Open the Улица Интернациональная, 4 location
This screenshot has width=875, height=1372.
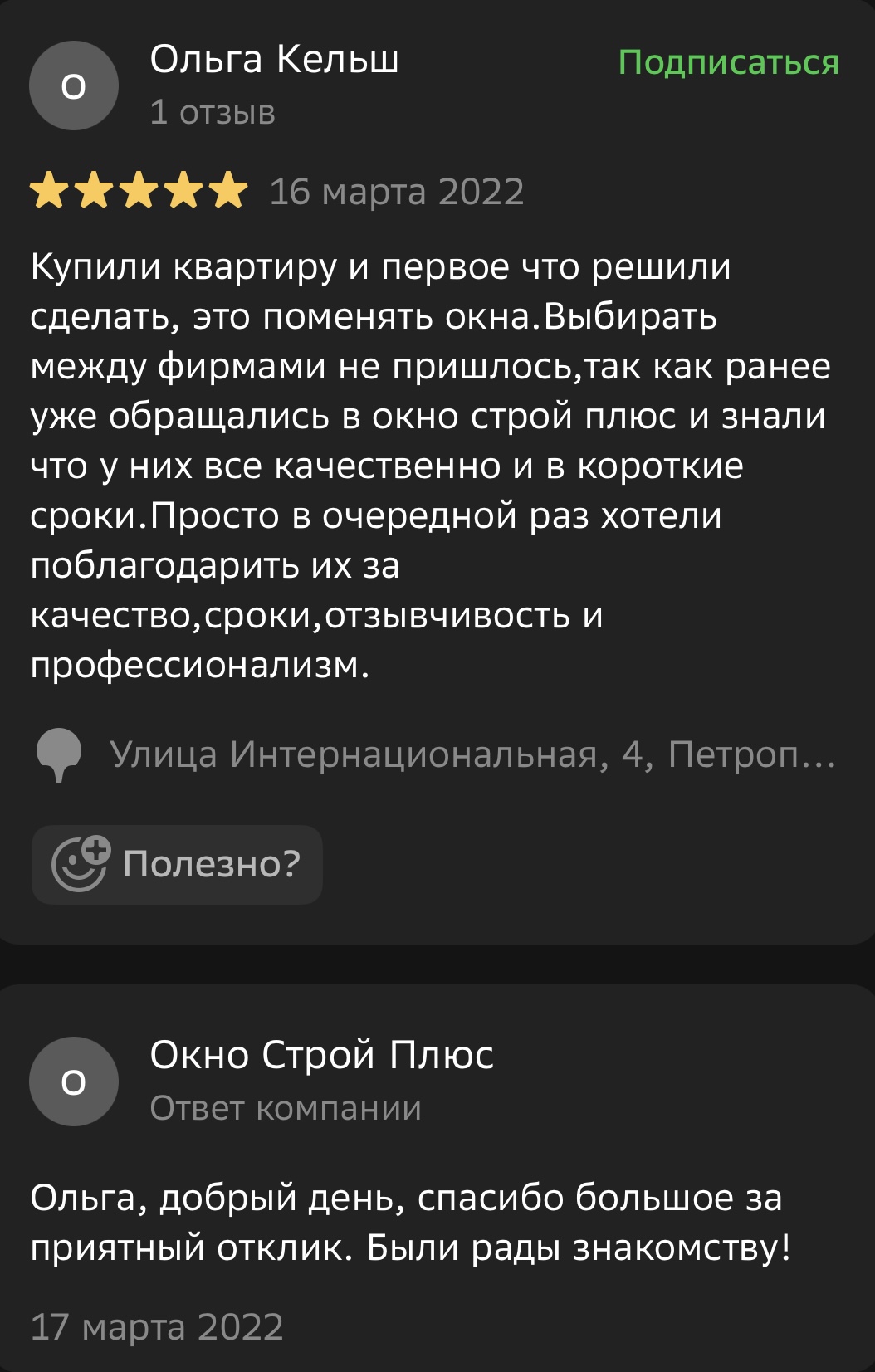(472, 754)
